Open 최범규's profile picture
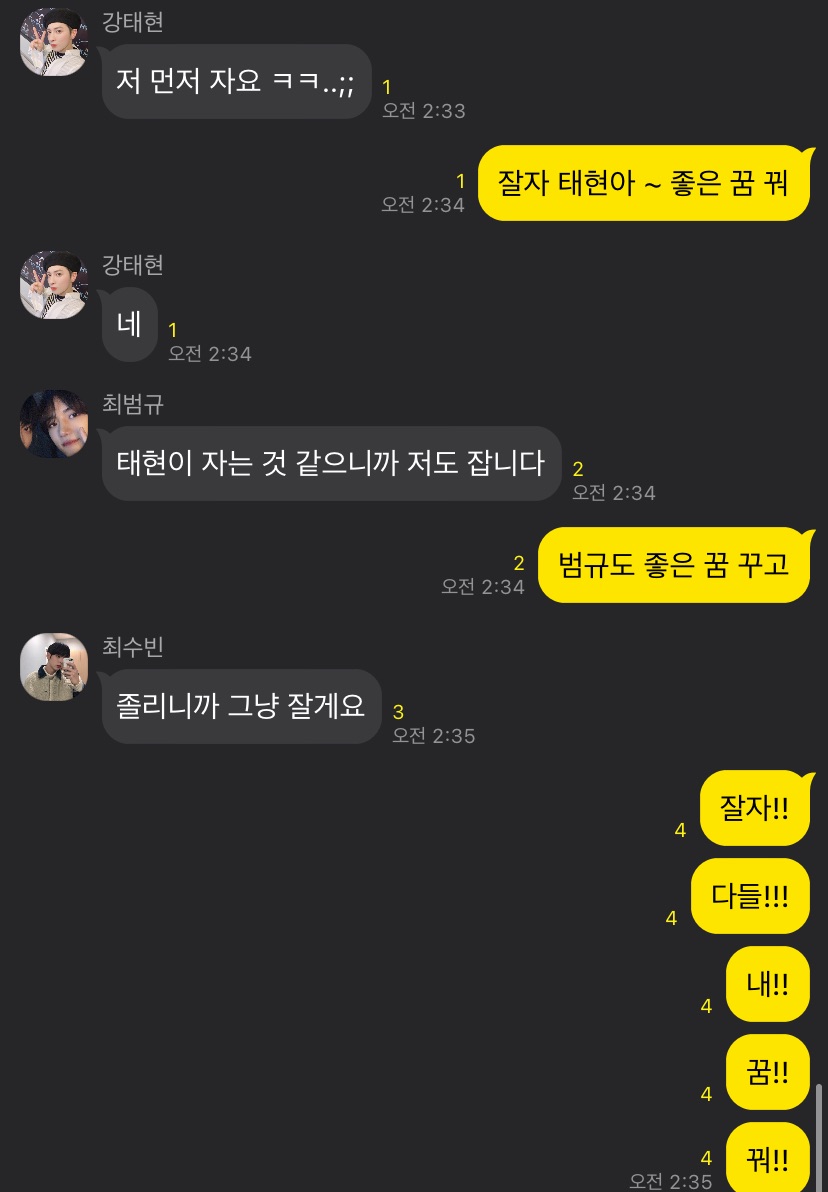Image resolution: width=828 pixels, height=1192 pixels. (x=54, y=425)
